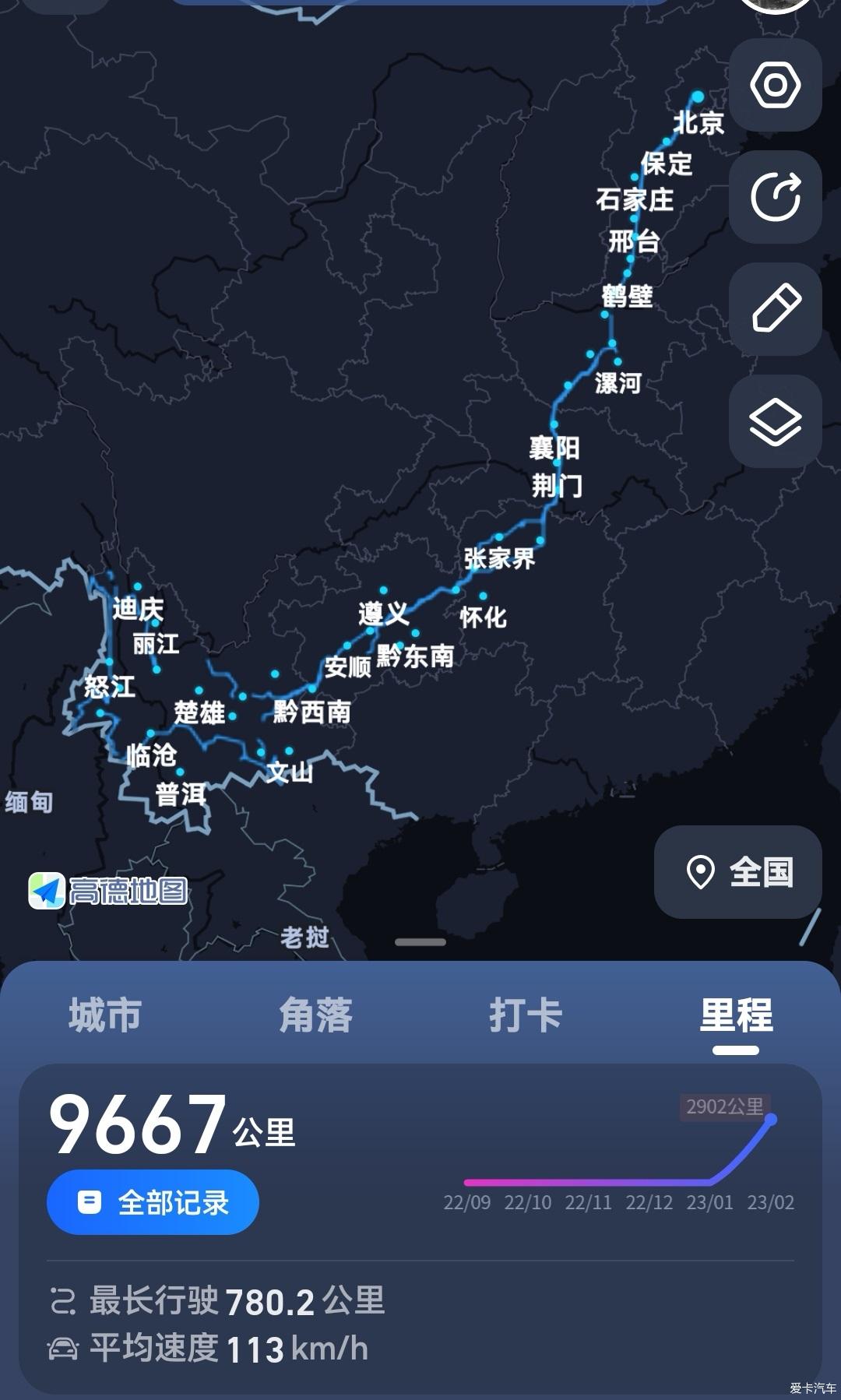Tap the pencil edit icon
The width and height of the screenshot is (841, 1400).
click(776, 309)
